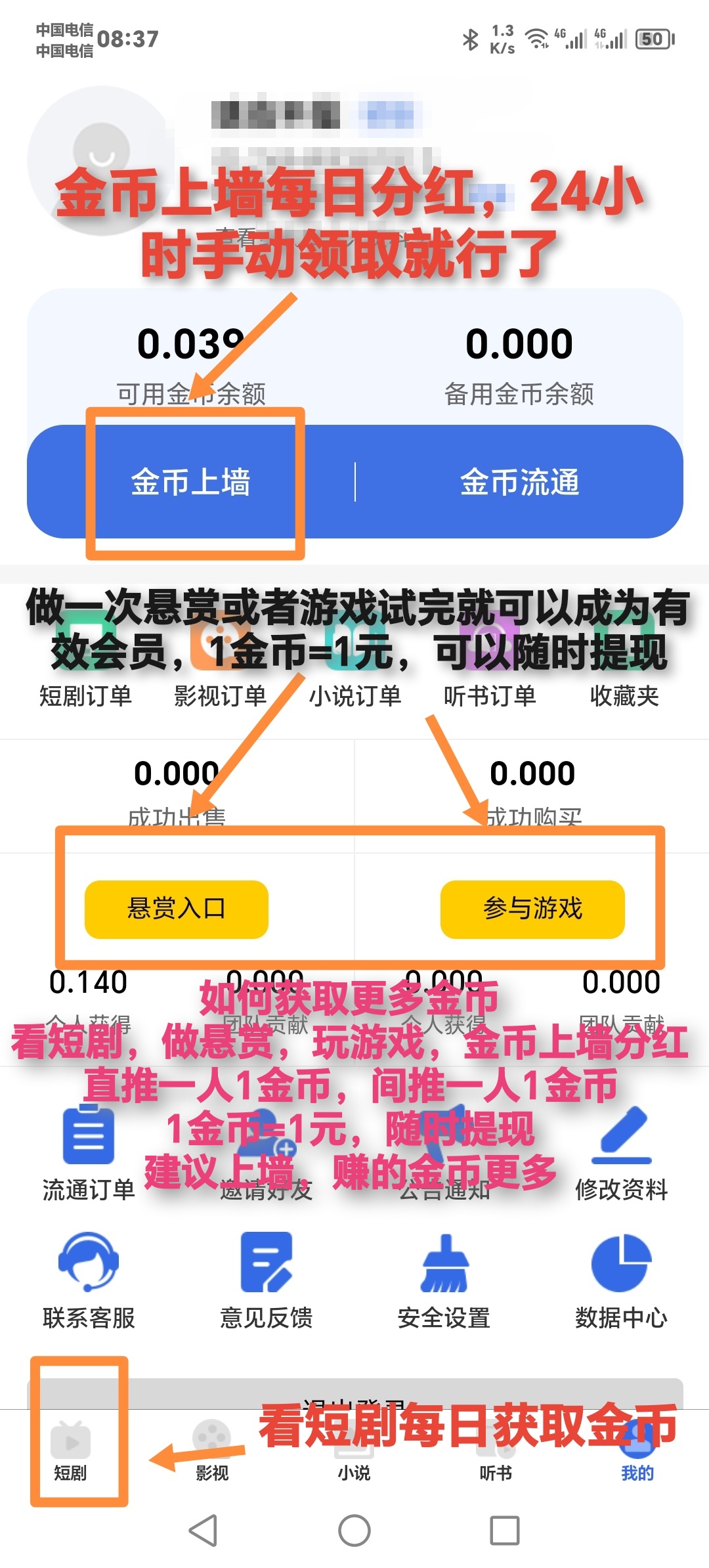Open 金币流通
This screenshot has height=1568, width=709.
coord(519,482)
